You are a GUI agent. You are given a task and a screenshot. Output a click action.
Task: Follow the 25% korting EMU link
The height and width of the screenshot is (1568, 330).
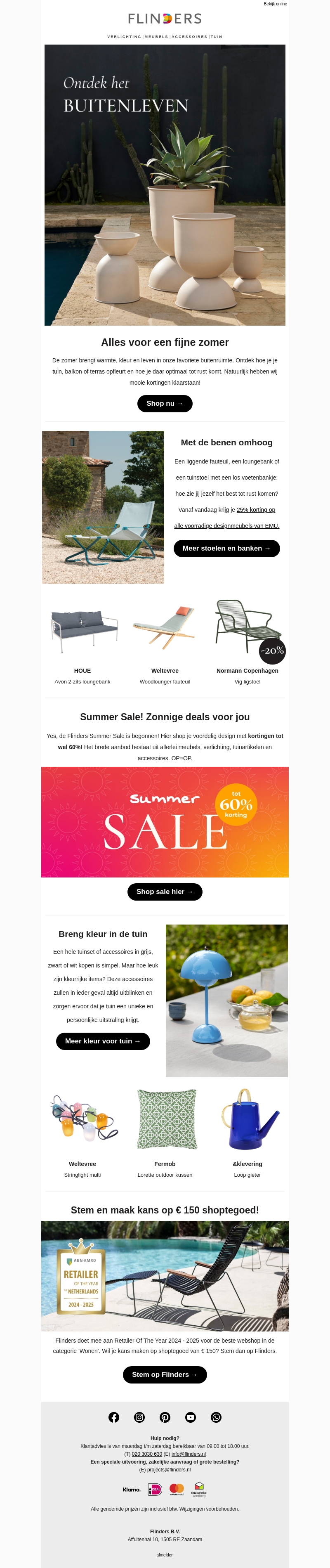point(256,510)
